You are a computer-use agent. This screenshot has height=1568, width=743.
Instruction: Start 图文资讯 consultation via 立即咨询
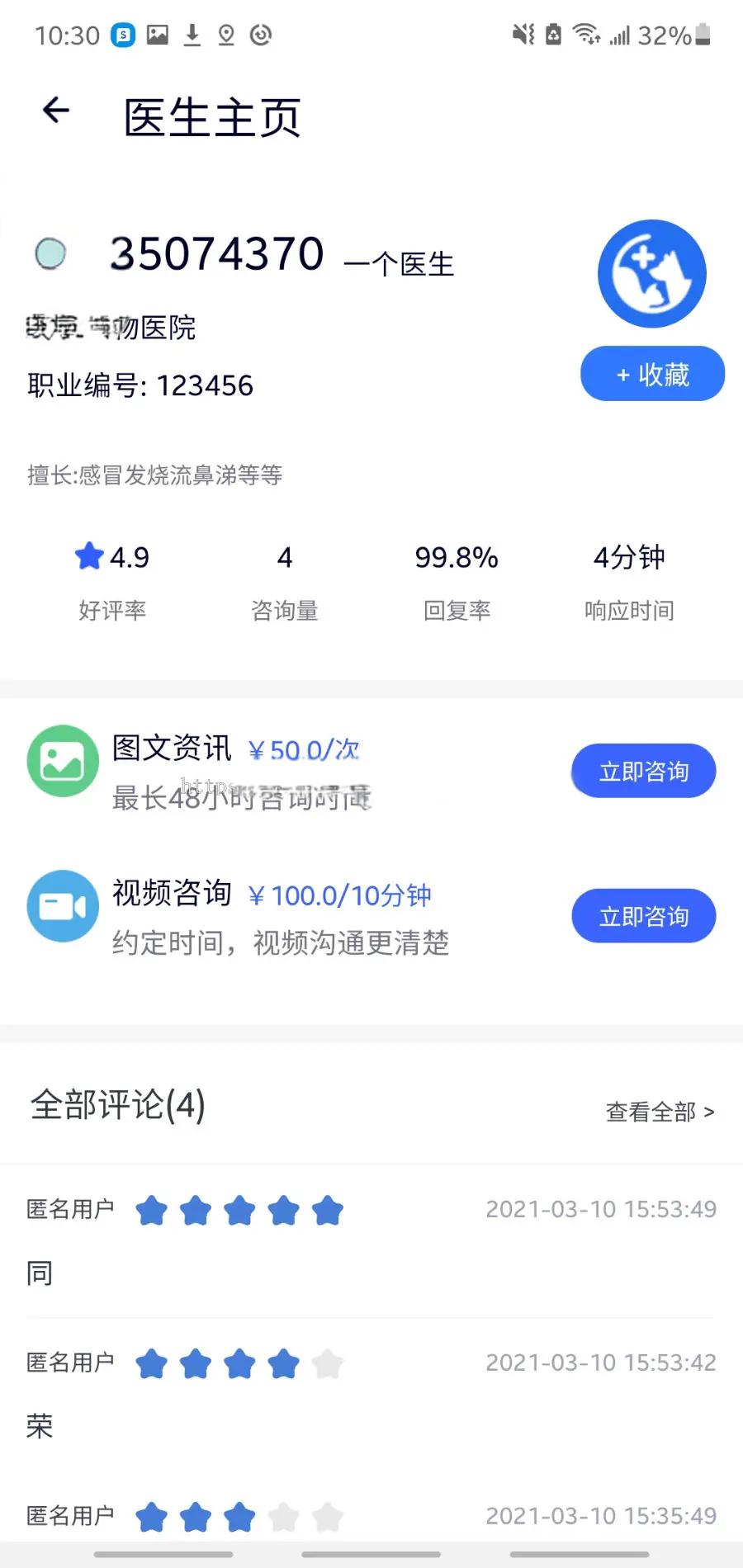pyautogui.click(x=644, y=771)
